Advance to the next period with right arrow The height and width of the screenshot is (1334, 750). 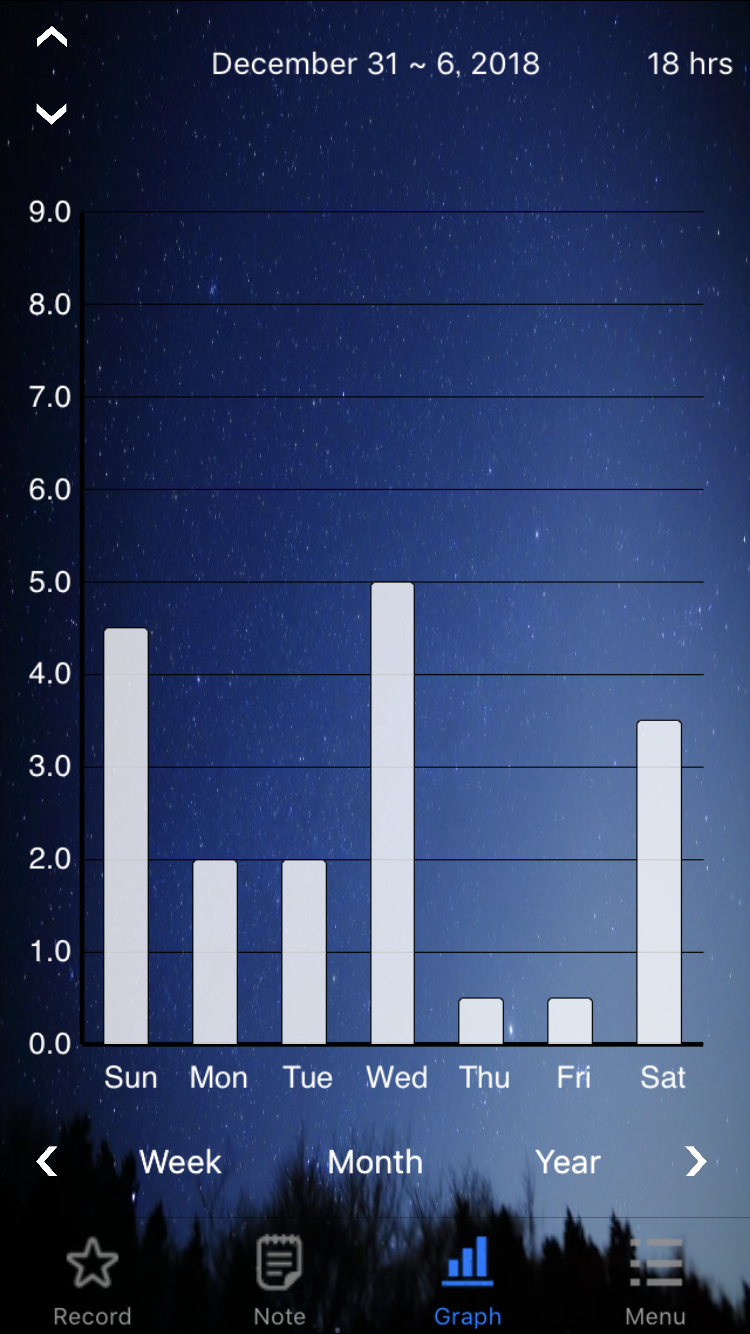point(696,1161)
